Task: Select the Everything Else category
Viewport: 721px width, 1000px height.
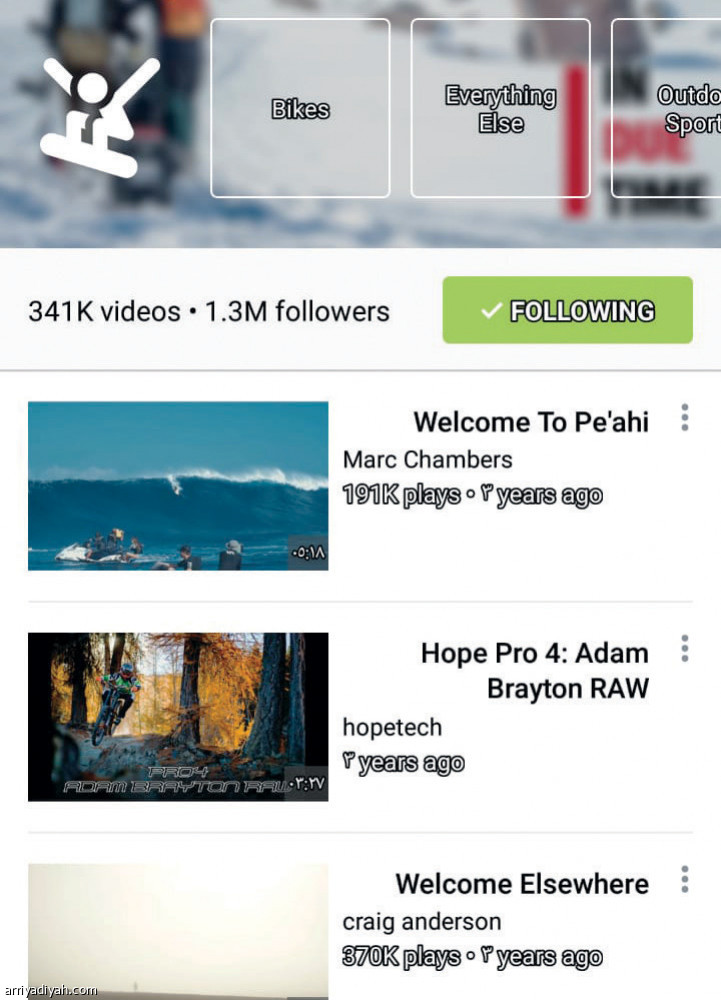Action: click(x=500, y=108)
